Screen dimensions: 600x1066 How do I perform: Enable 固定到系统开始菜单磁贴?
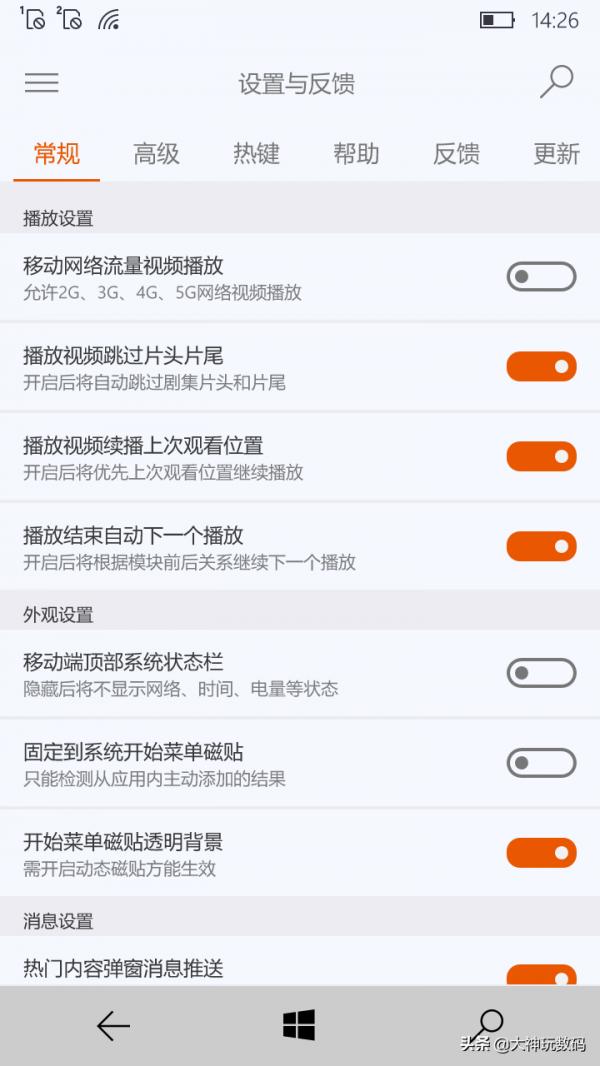(x=541, y=763)
